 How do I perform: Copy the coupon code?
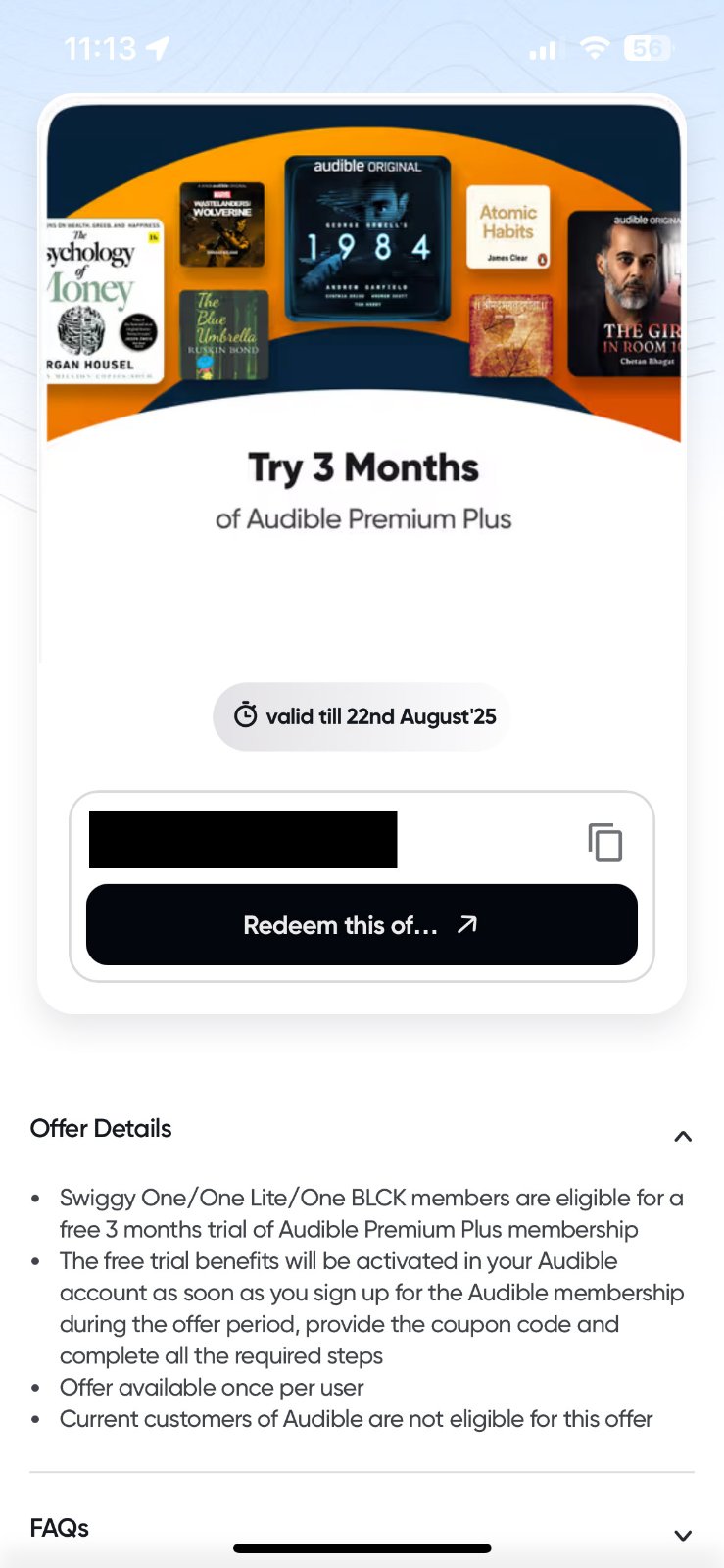(x=604, y=842)
